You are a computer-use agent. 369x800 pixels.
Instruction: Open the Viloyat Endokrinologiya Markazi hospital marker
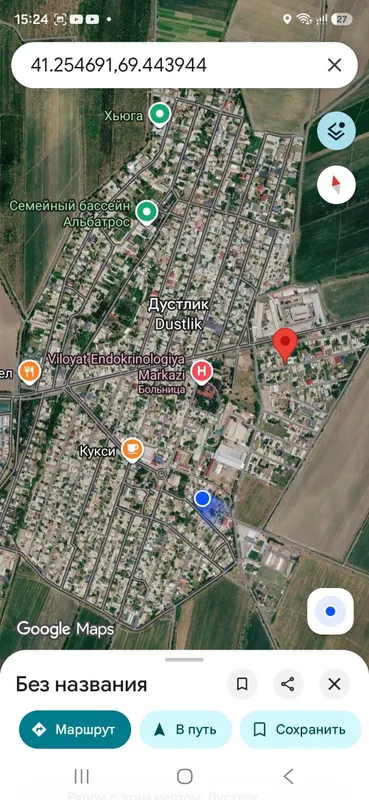(202, 372)
